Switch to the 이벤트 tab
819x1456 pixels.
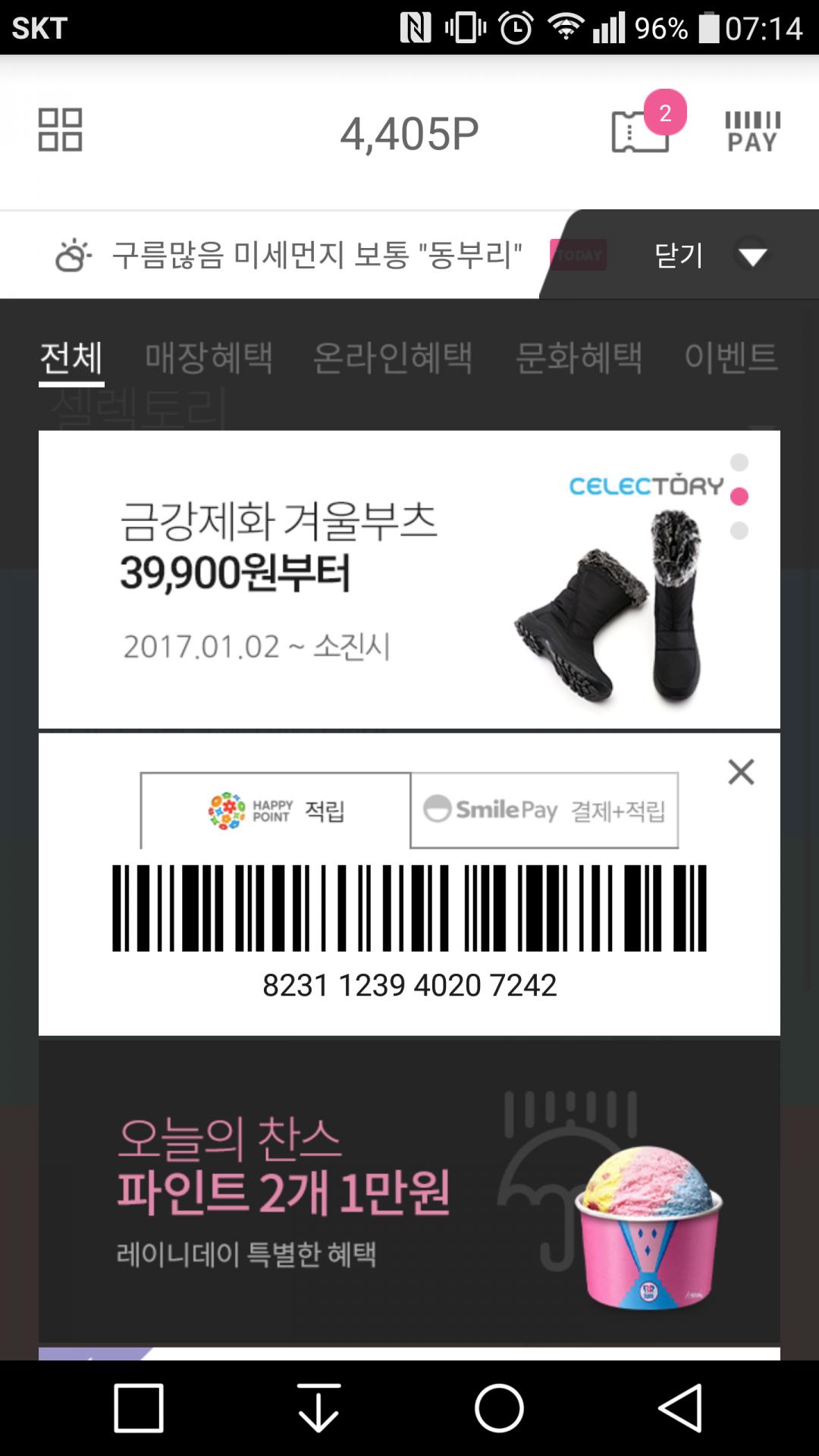tap(730, 358)
